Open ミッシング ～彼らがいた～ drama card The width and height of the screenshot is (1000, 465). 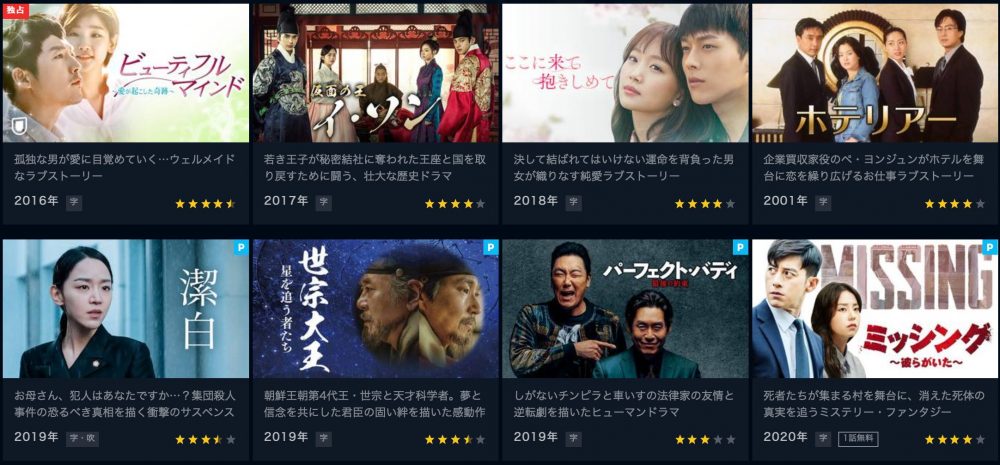click(x=874, y=309)
